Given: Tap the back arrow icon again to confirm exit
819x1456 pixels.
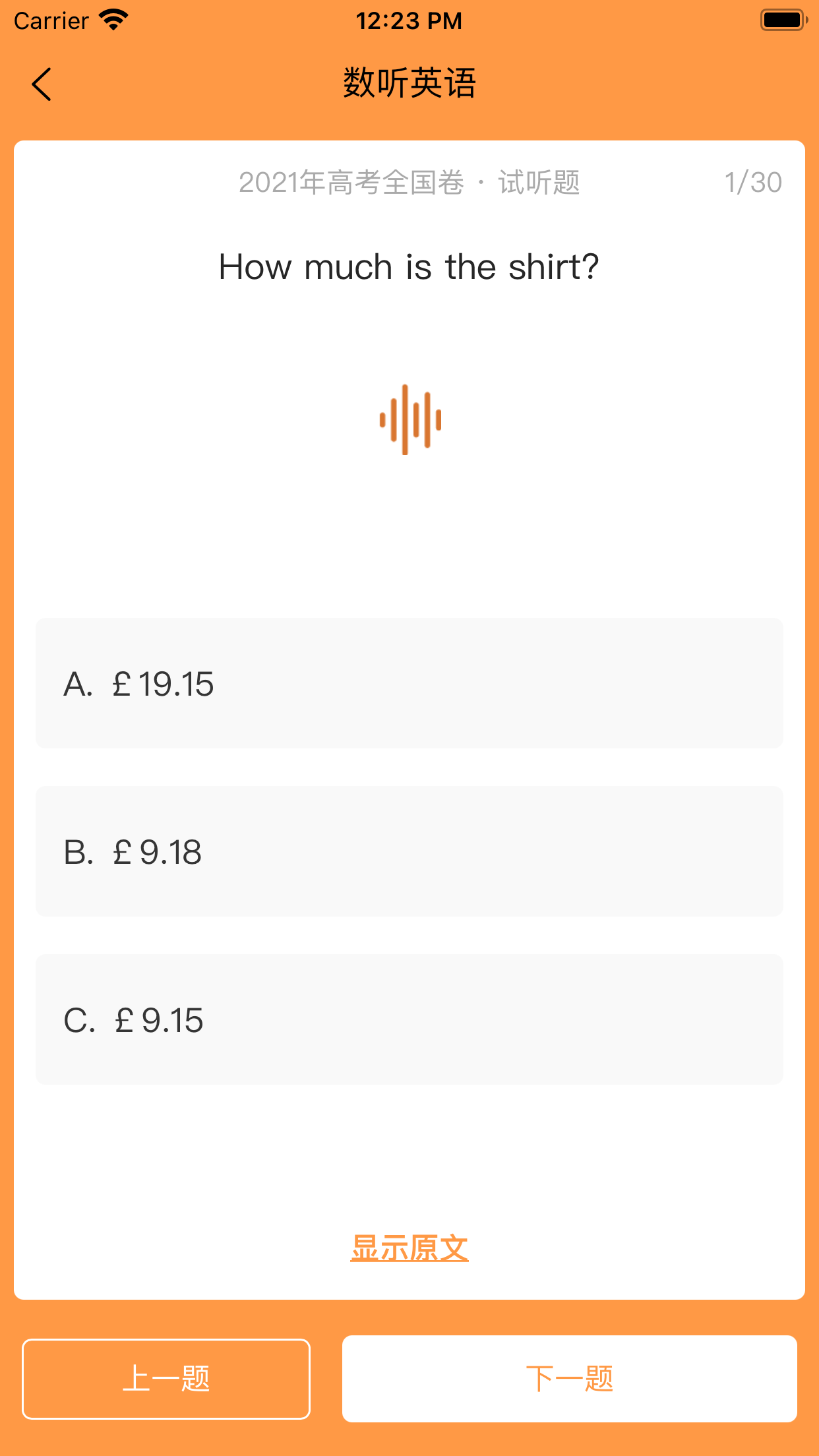Looking at the screenshot, I should point(41,84).
